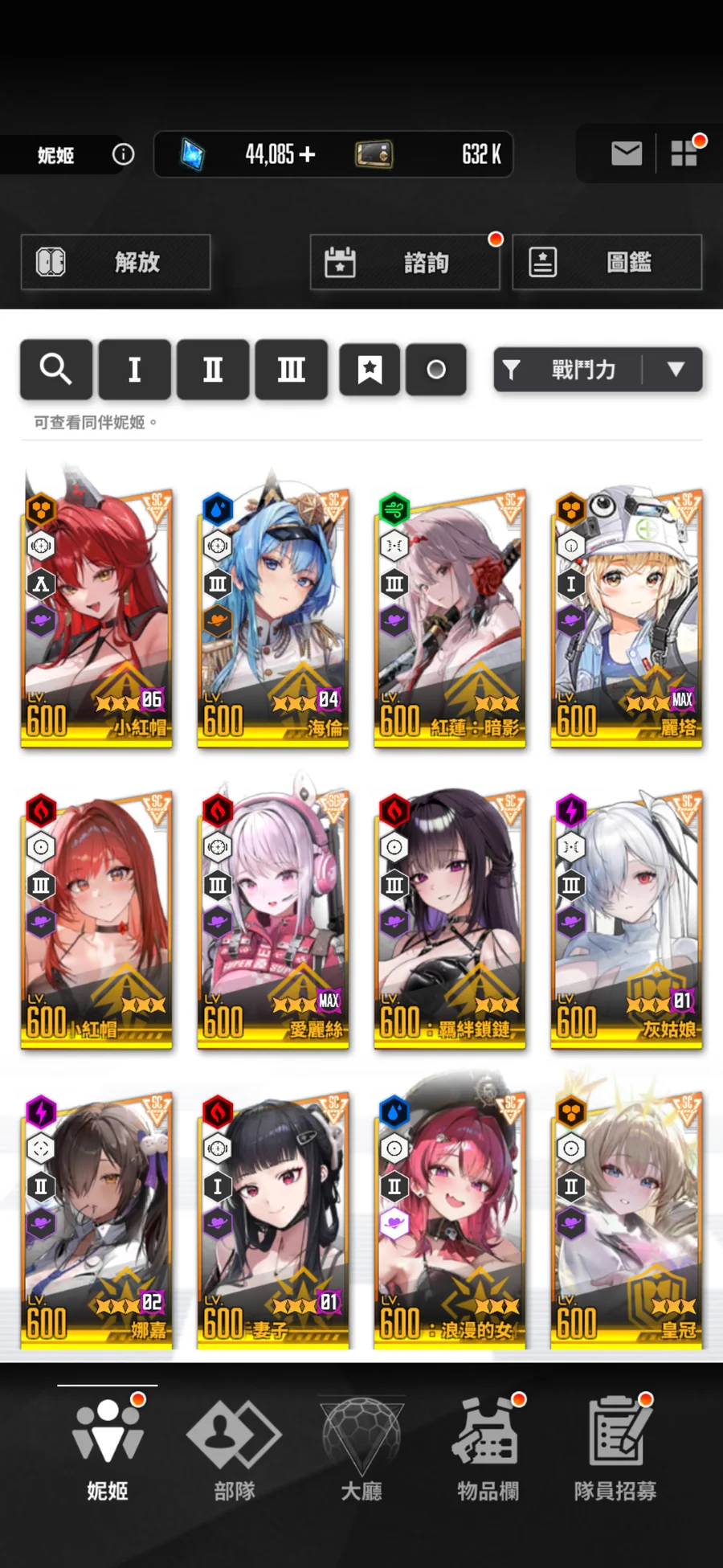Open the mail inbox icon
This screenshot has width=723, height=1568.
(x=626, y=154)
